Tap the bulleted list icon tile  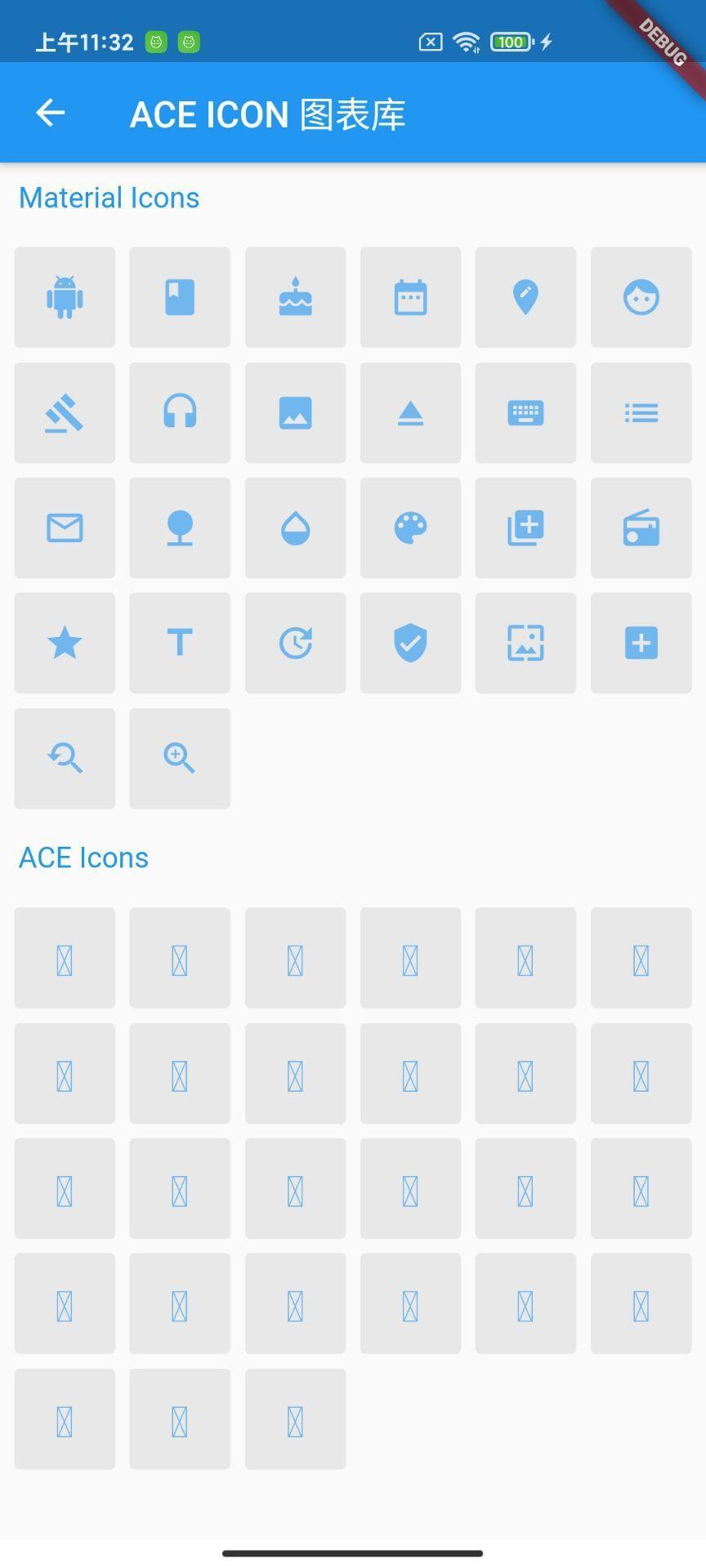tap(641, 412)
